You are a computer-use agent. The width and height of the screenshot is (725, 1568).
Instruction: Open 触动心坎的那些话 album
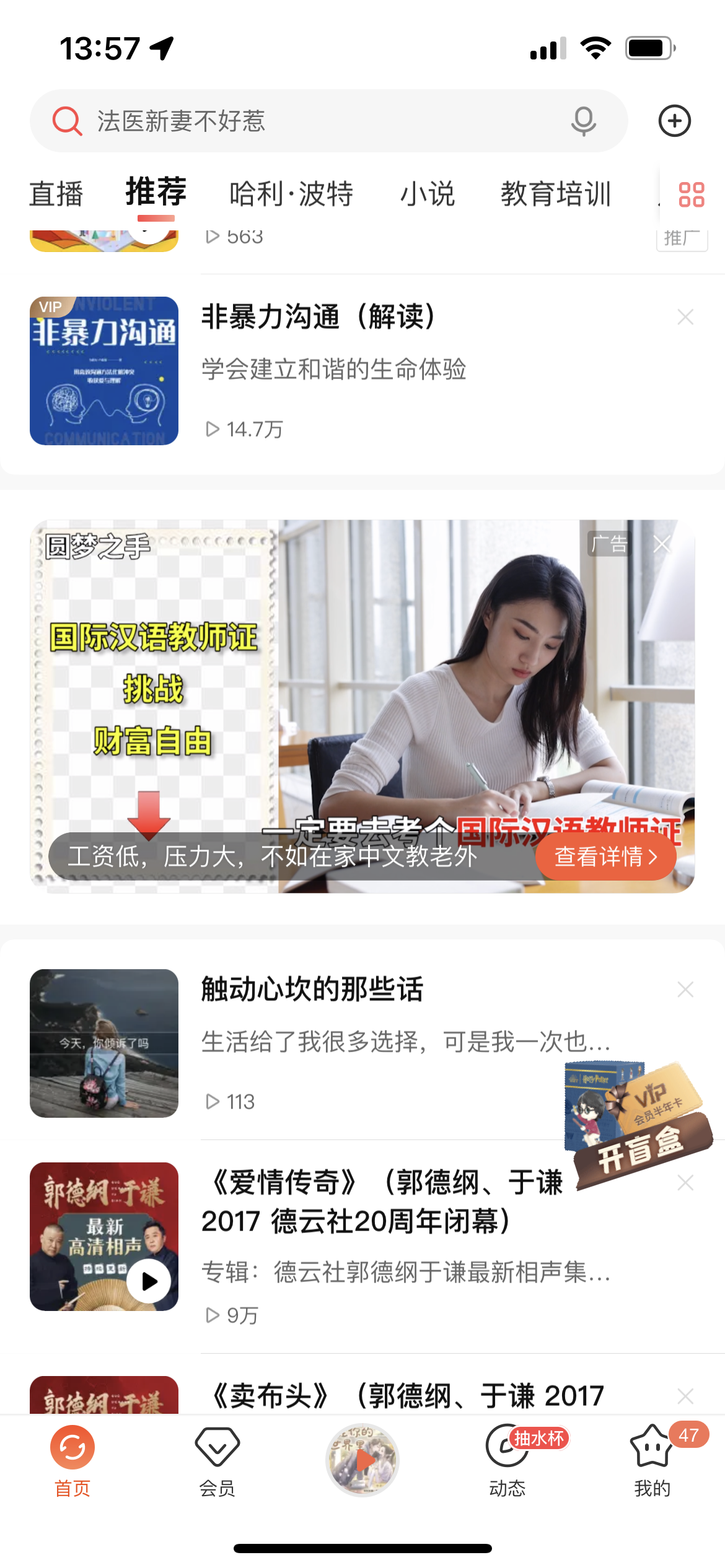[312, 989]
